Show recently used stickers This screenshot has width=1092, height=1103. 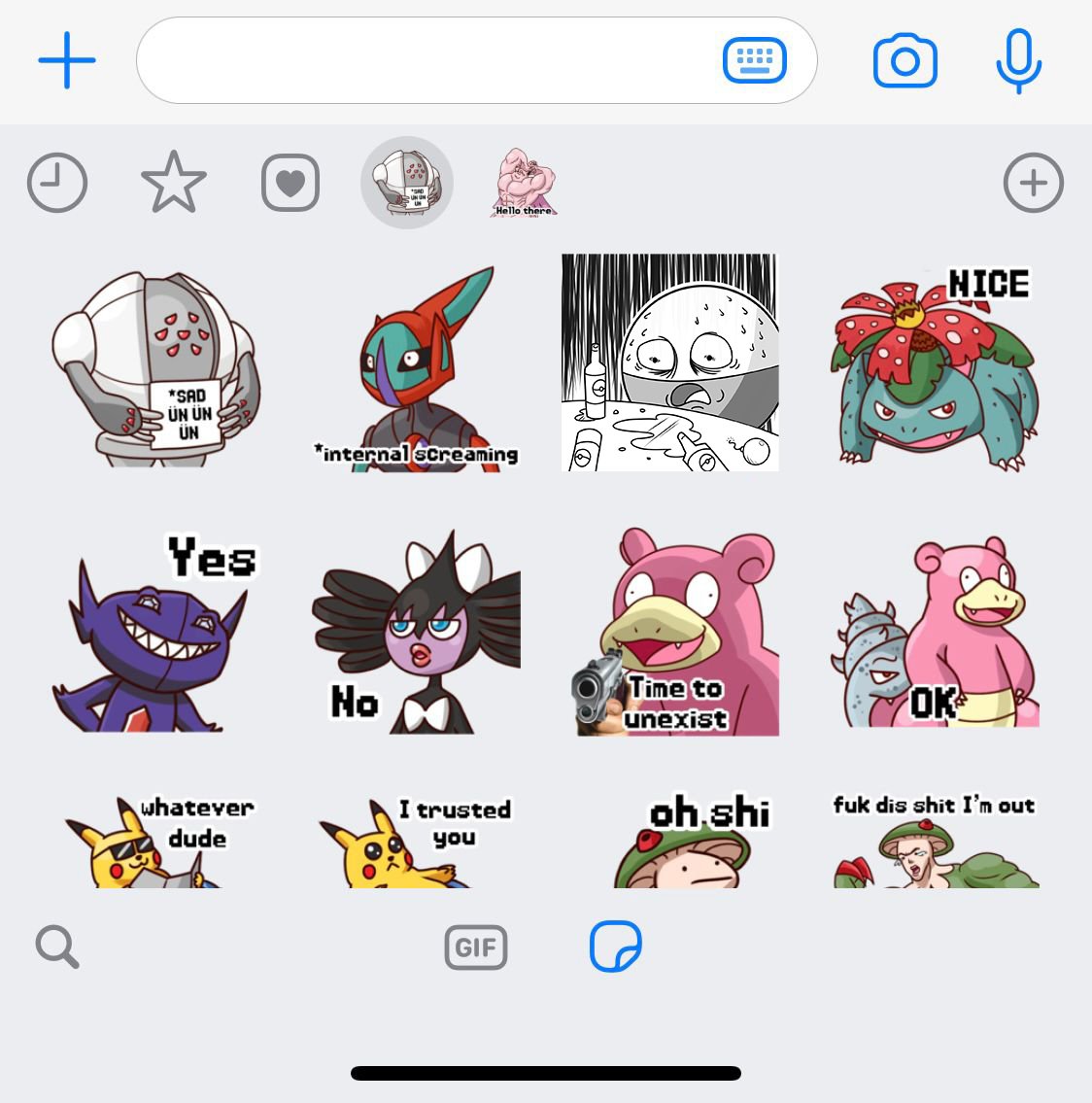[x=57, y=183]
